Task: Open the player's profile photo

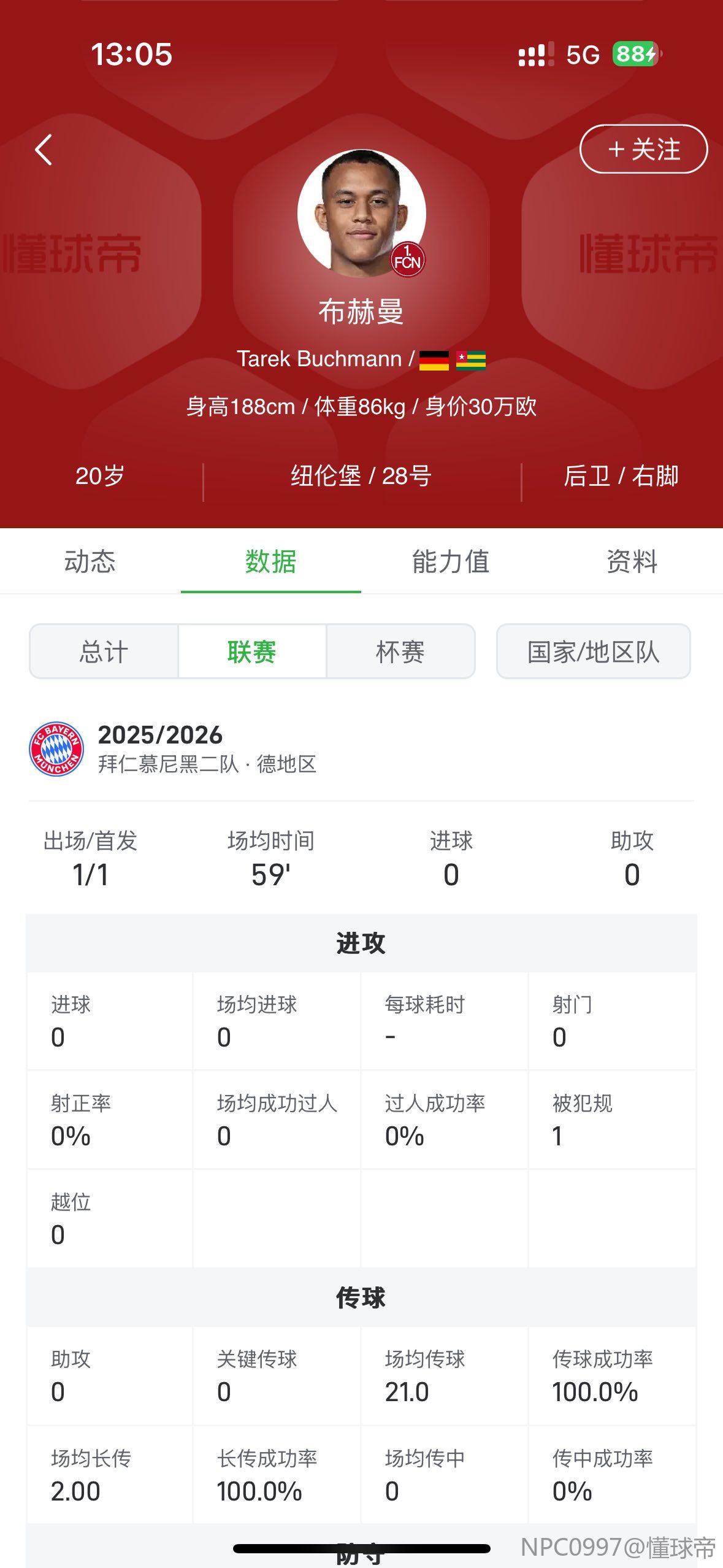Action: click(x=361, y=213)
